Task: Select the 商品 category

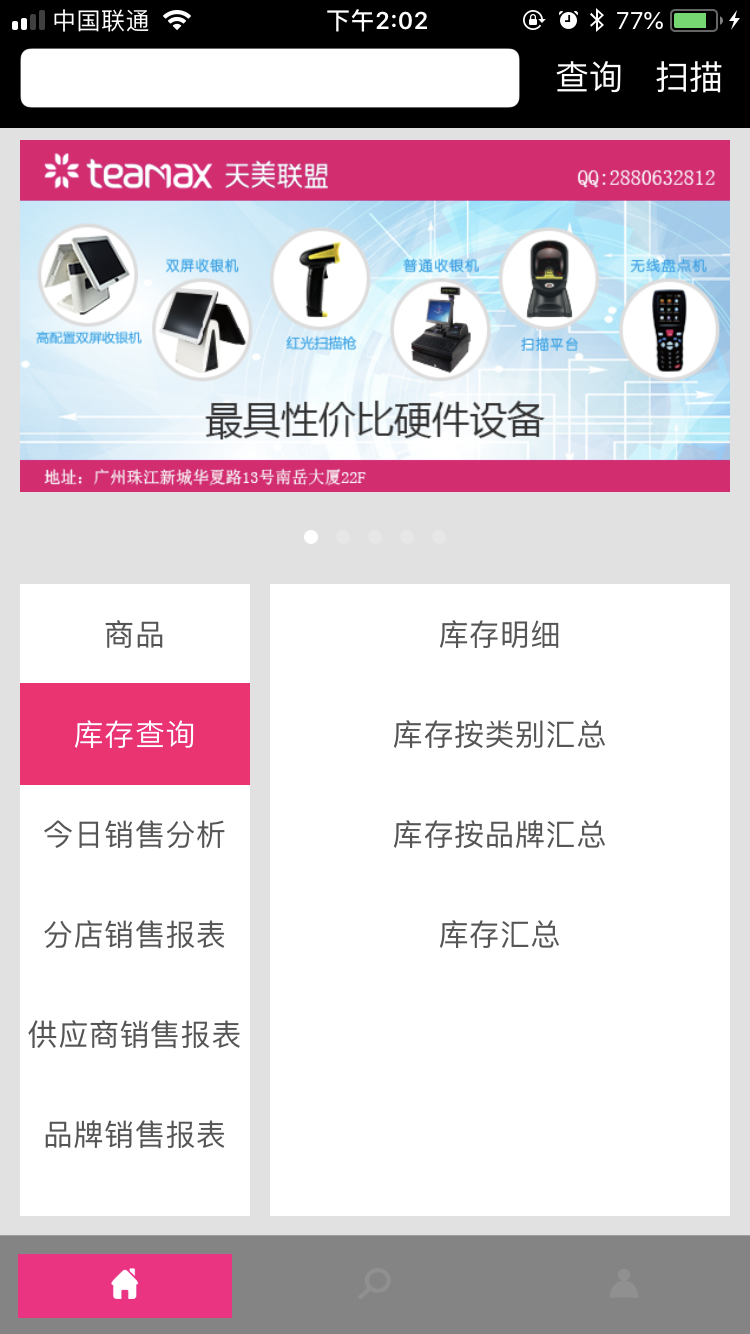Action: pos(135,635)
